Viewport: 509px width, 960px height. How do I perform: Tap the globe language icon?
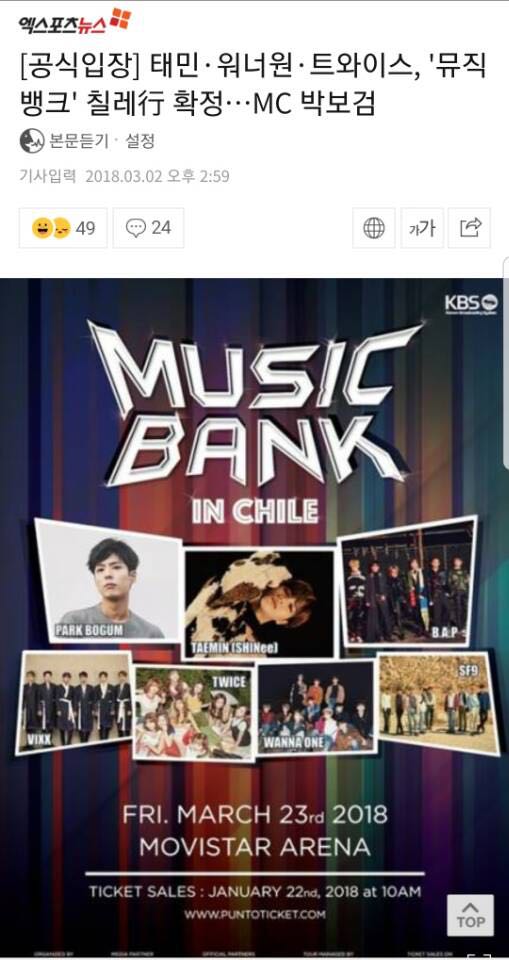(x=374, y=228)
